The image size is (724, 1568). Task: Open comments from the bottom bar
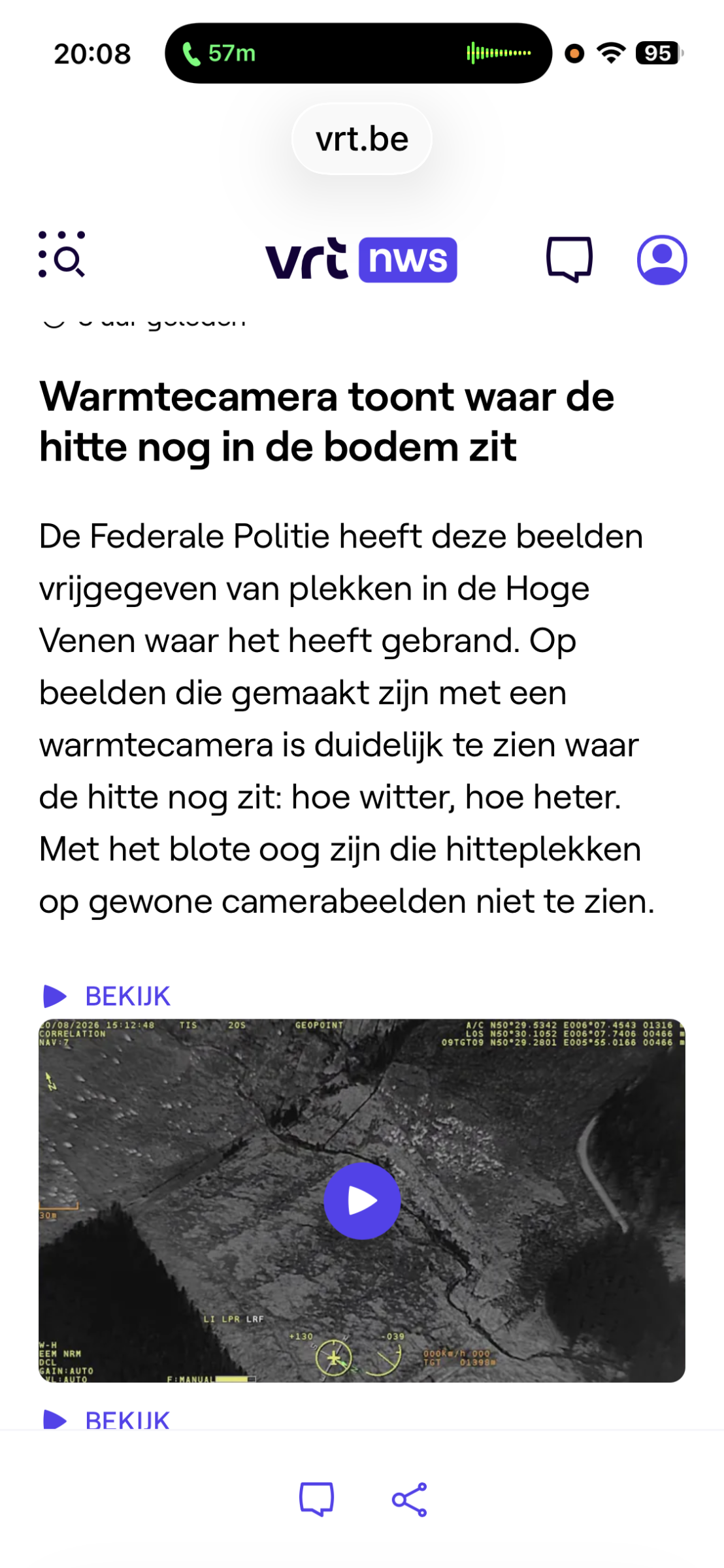[317, 1499]
